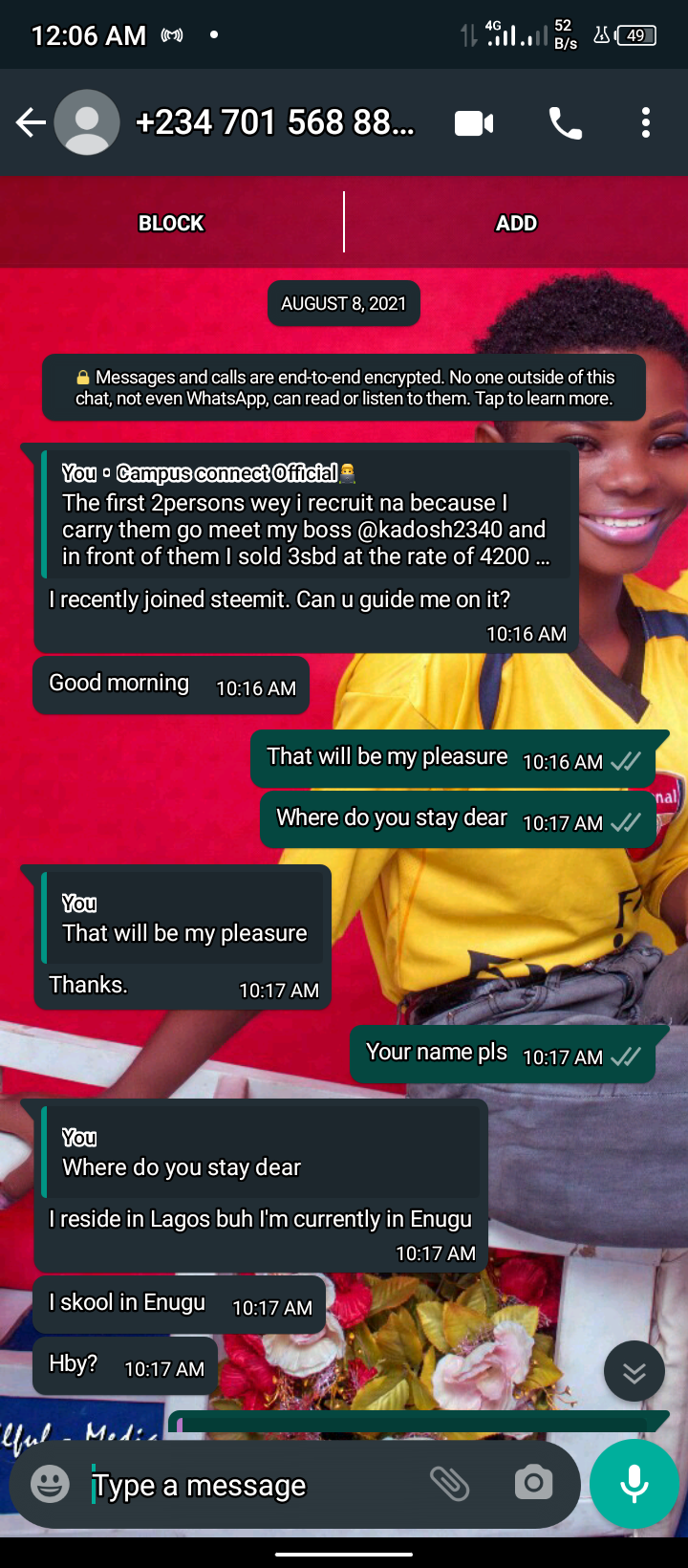688x1568 pixels.
Task: Add this number to contacts
Action: (x=516, y=223)
